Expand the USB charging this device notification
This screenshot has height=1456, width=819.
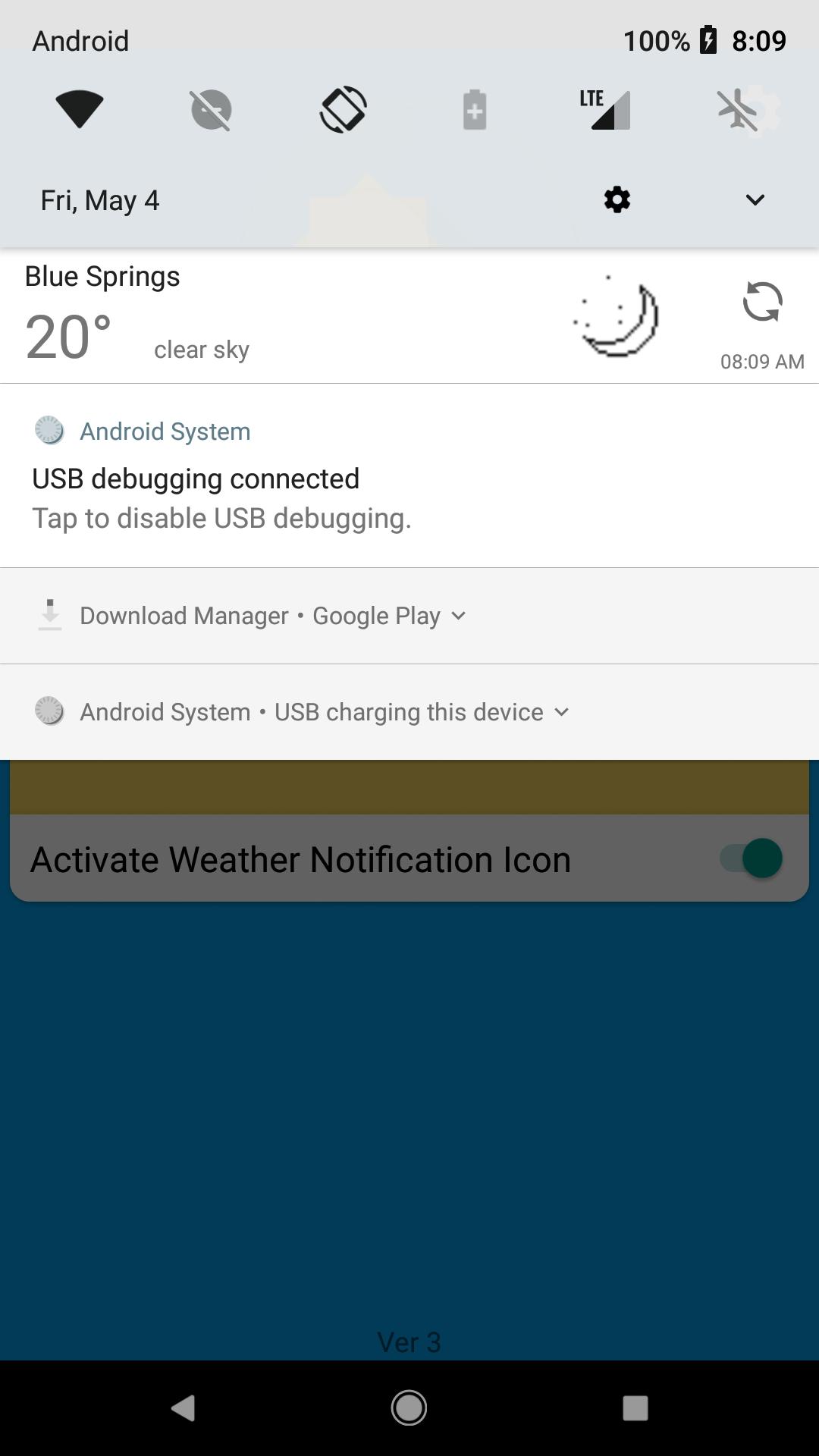point(561,712)
